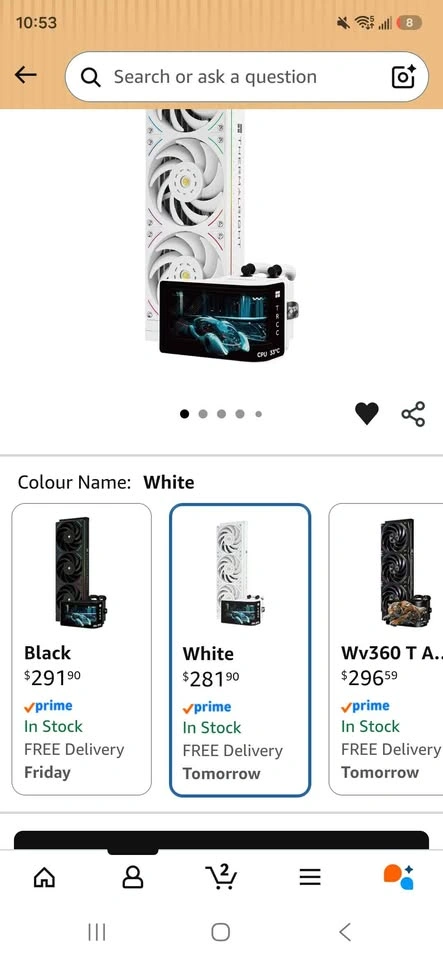Open the system recent apps button

[x=97, y=932]
